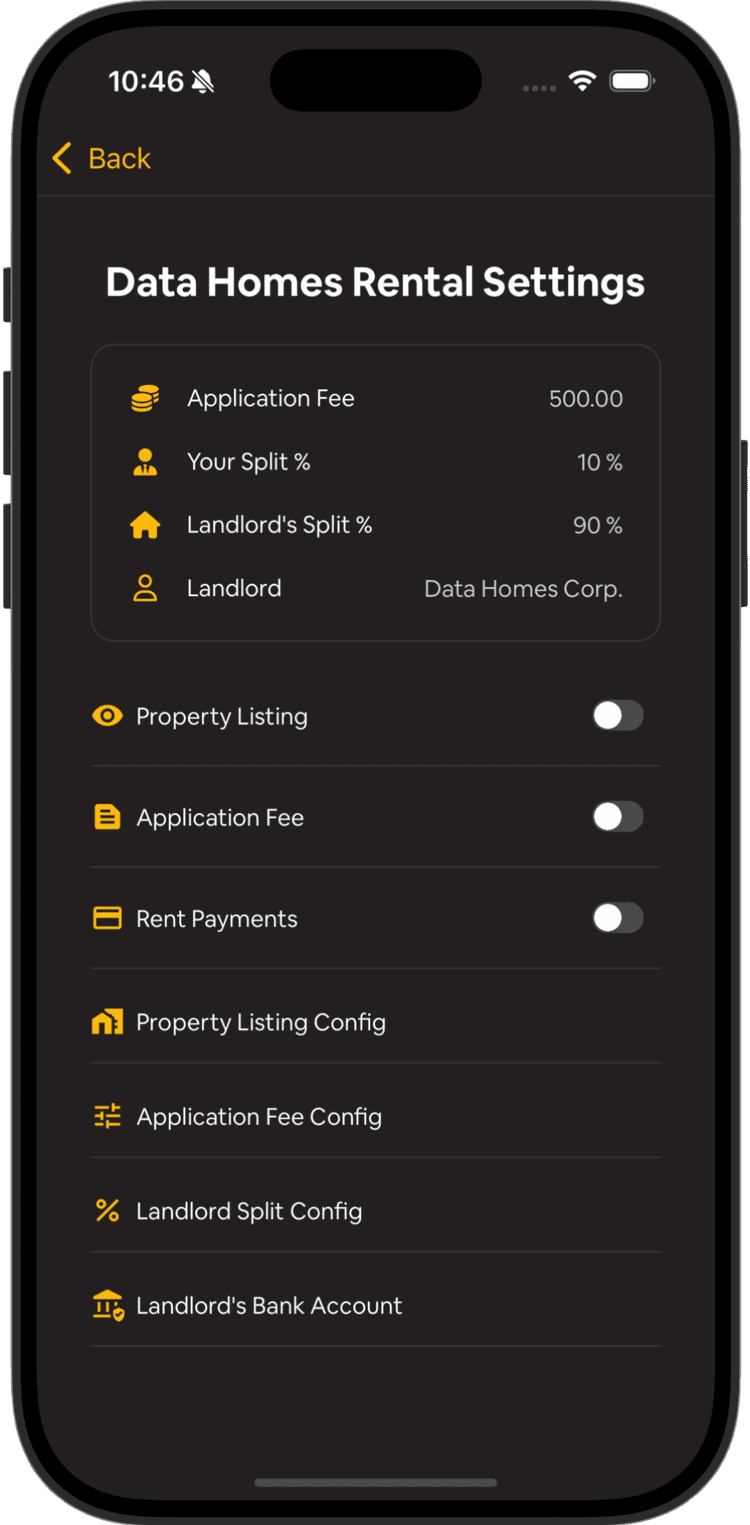The height and width of the screenshot is (1525, 750).
Task: Click the agent icon beside Your Split %
Action: click(144, 462)
